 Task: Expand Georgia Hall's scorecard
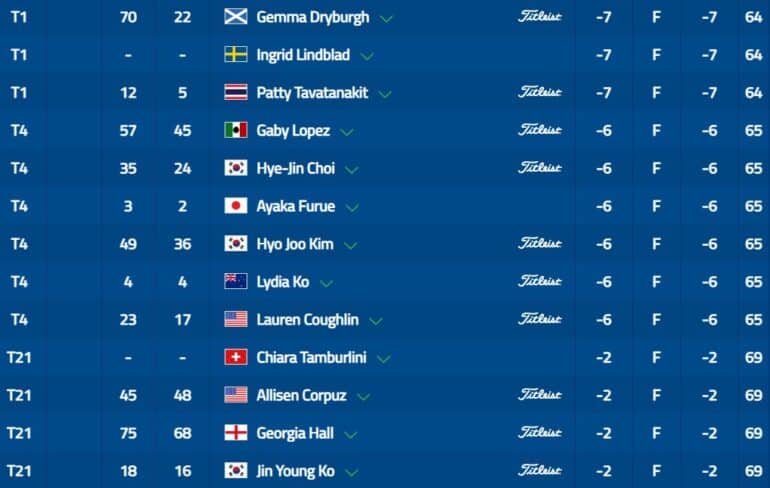coord(352,434)
